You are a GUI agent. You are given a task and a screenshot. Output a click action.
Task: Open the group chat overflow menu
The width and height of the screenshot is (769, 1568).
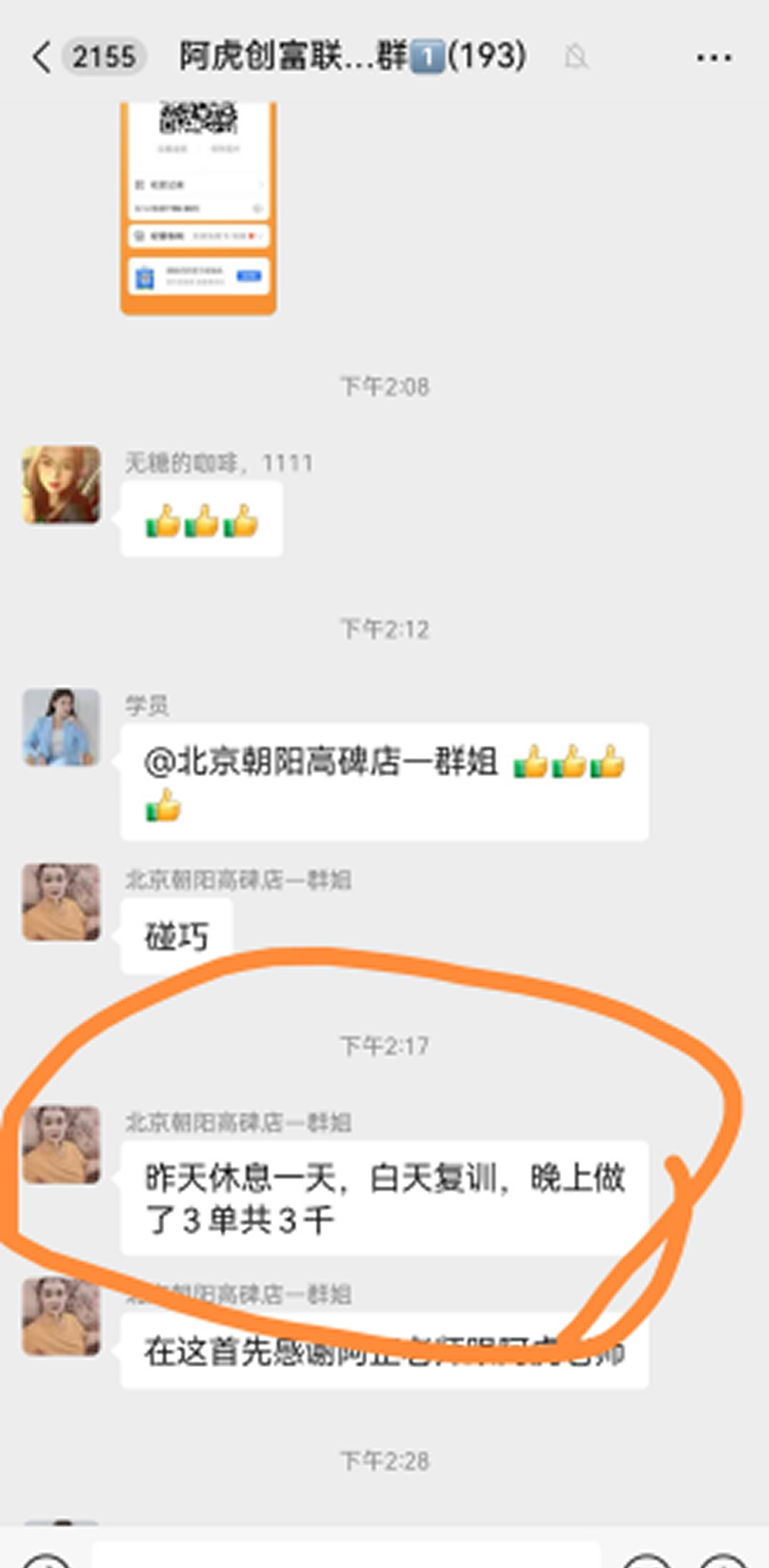pyautogui.click(x=714, y=58)
